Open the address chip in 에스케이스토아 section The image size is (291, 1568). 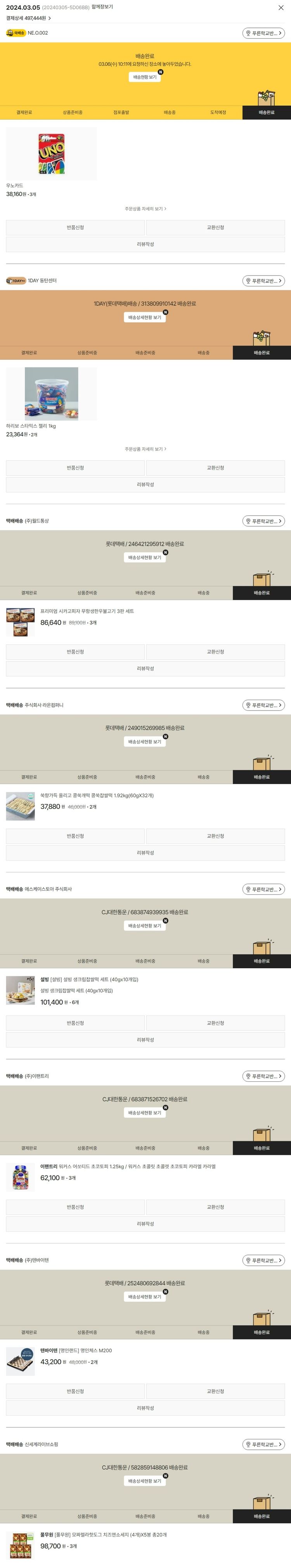263,889
